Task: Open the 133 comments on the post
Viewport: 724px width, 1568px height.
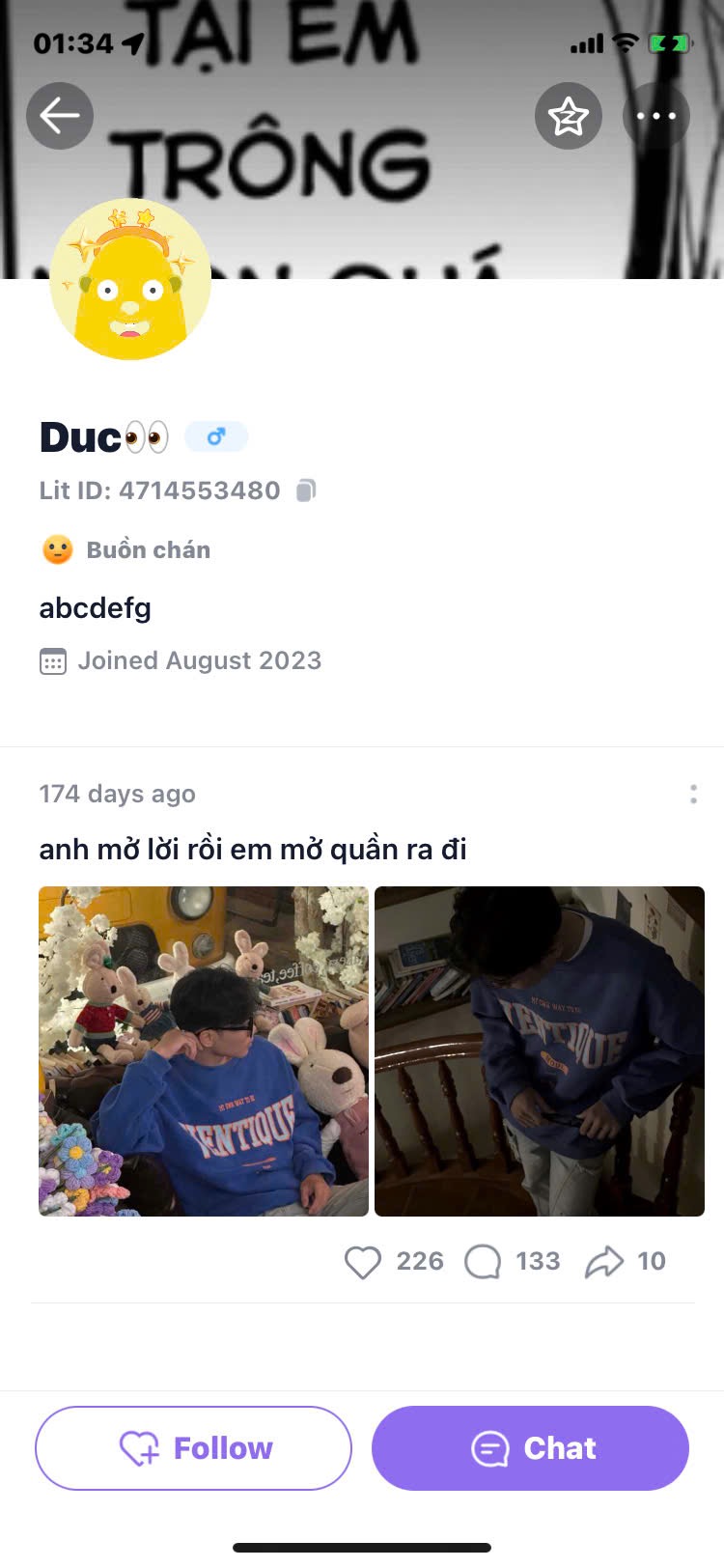Action: click(x=483, y=1261)
